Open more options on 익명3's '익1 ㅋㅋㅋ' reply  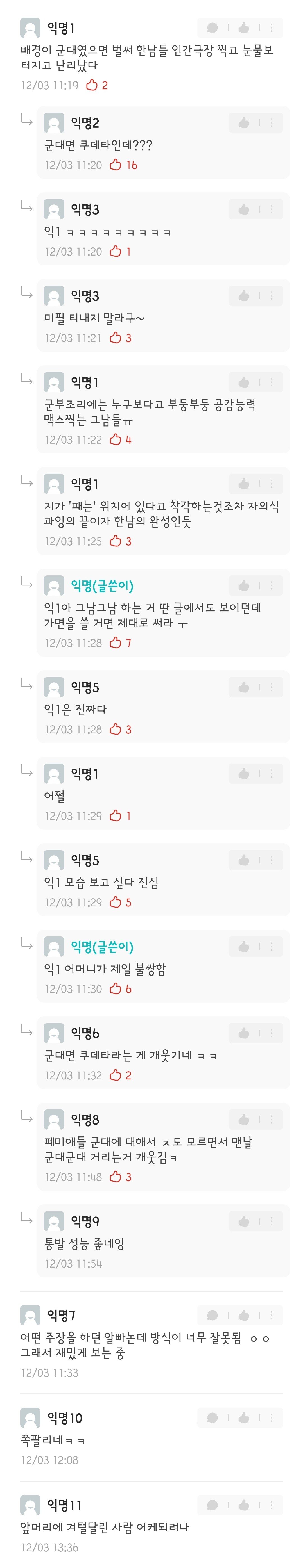271,209
